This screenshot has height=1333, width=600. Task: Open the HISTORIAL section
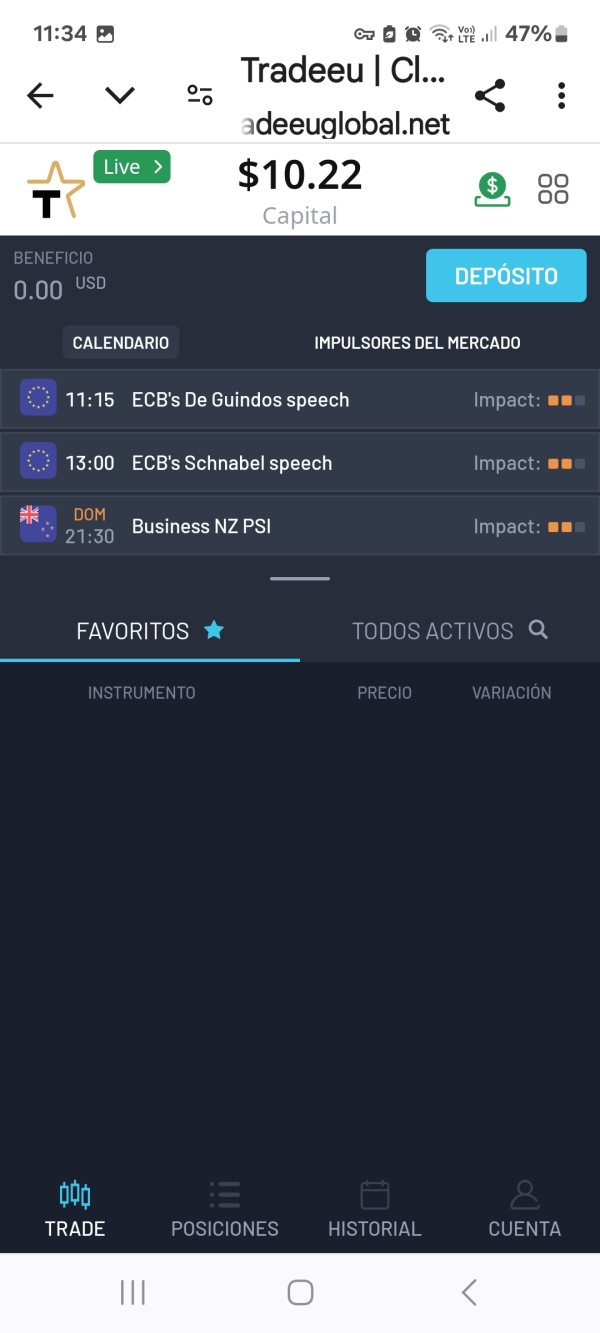(375, 1210)
